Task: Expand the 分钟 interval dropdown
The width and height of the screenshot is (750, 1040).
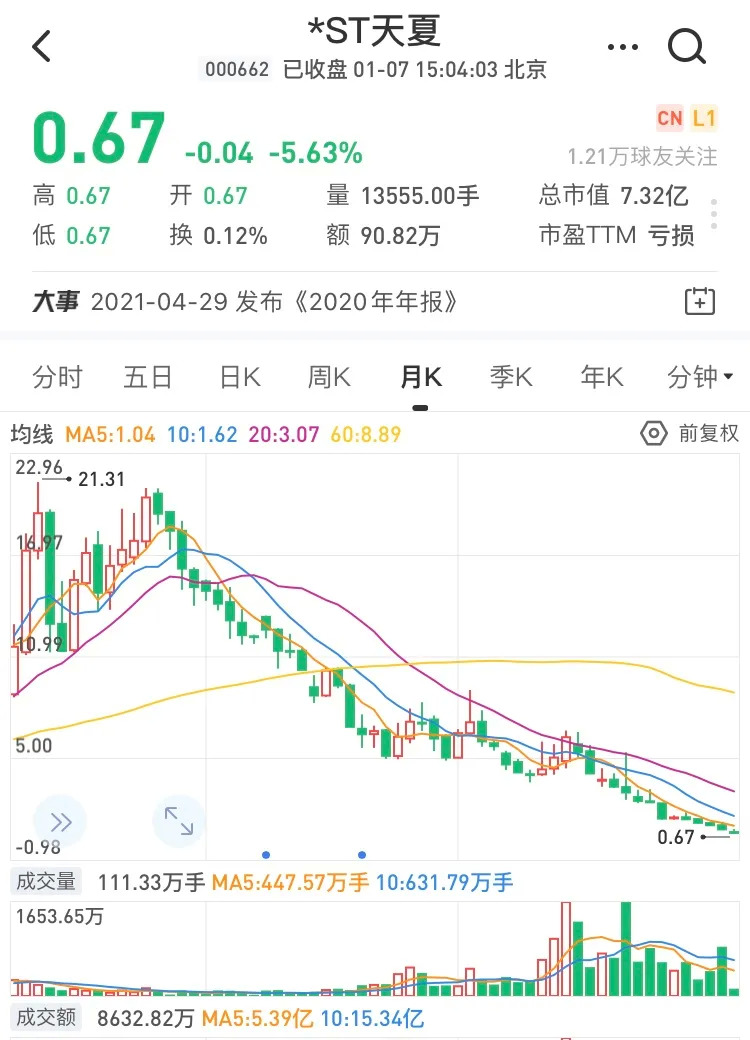Action: click(700, 377)
